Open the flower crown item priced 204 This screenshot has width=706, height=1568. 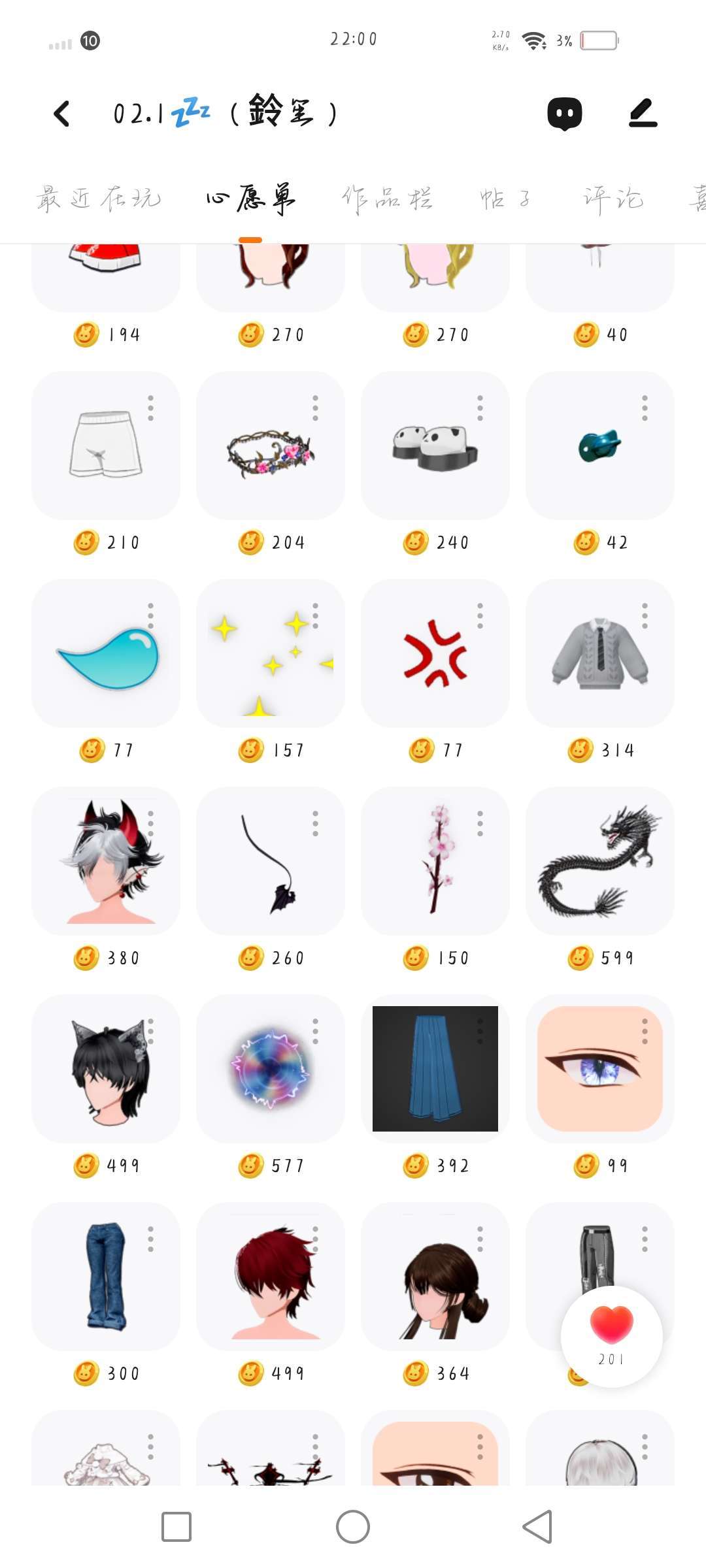(x=270, y=445)
